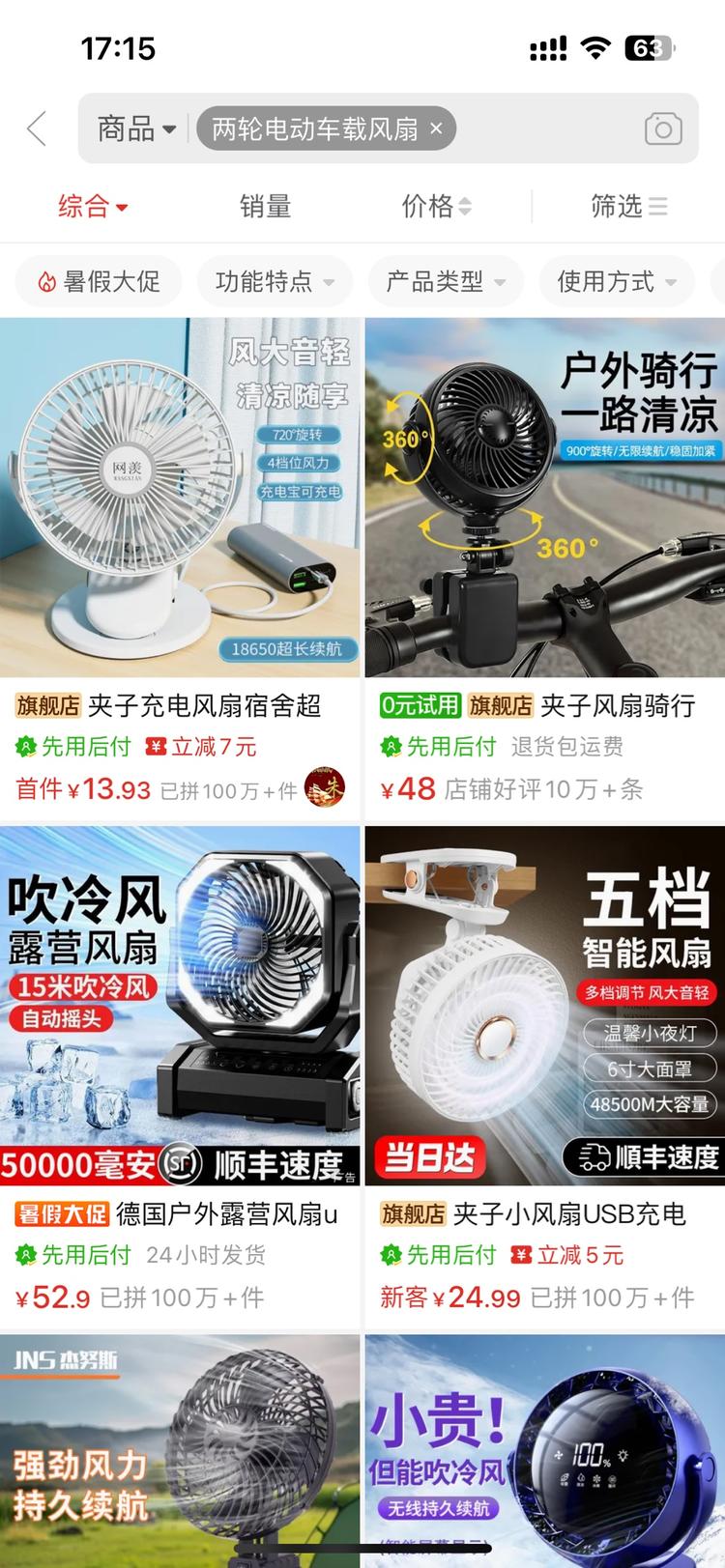Viewport: 725px width, 1568px height.
Task: Open the 筛选 filter panel
Action: pos(628,206)
